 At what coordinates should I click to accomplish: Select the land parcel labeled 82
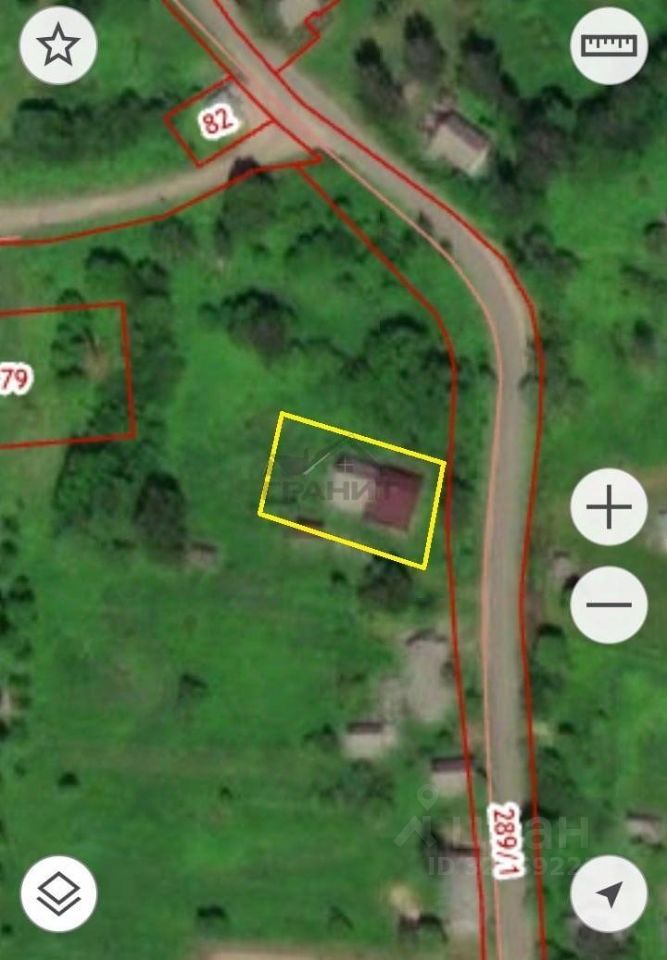[x=217, y=122]
